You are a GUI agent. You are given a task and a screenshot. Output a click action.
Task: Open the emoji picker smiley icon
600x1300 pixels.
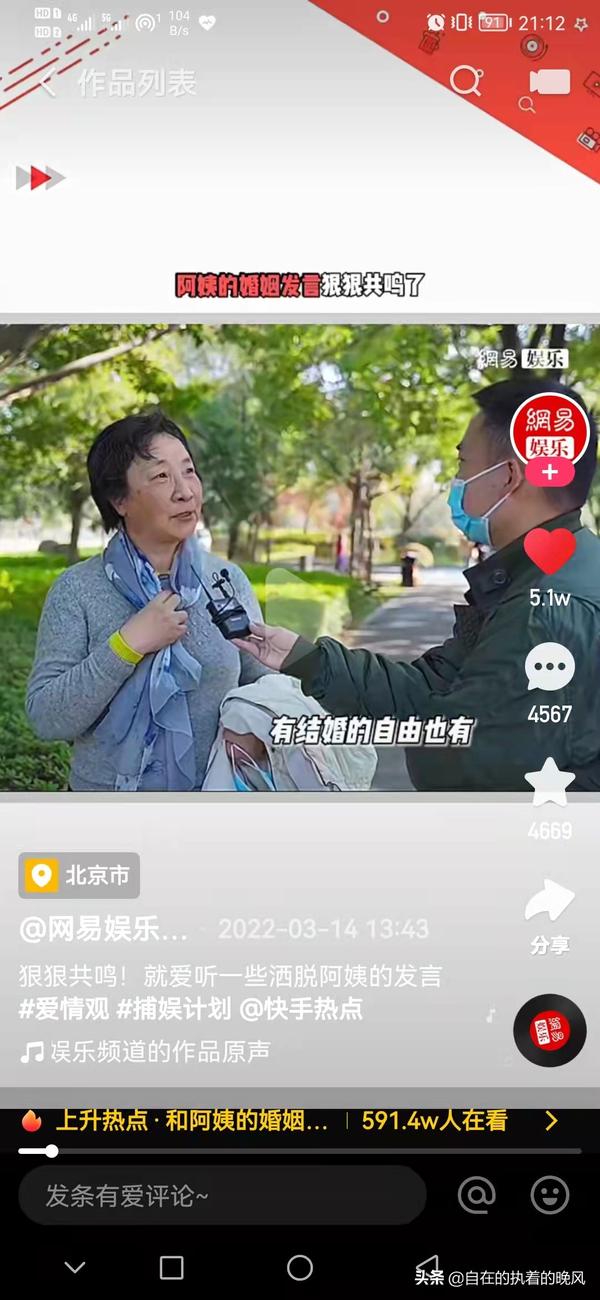[550, 1195]
